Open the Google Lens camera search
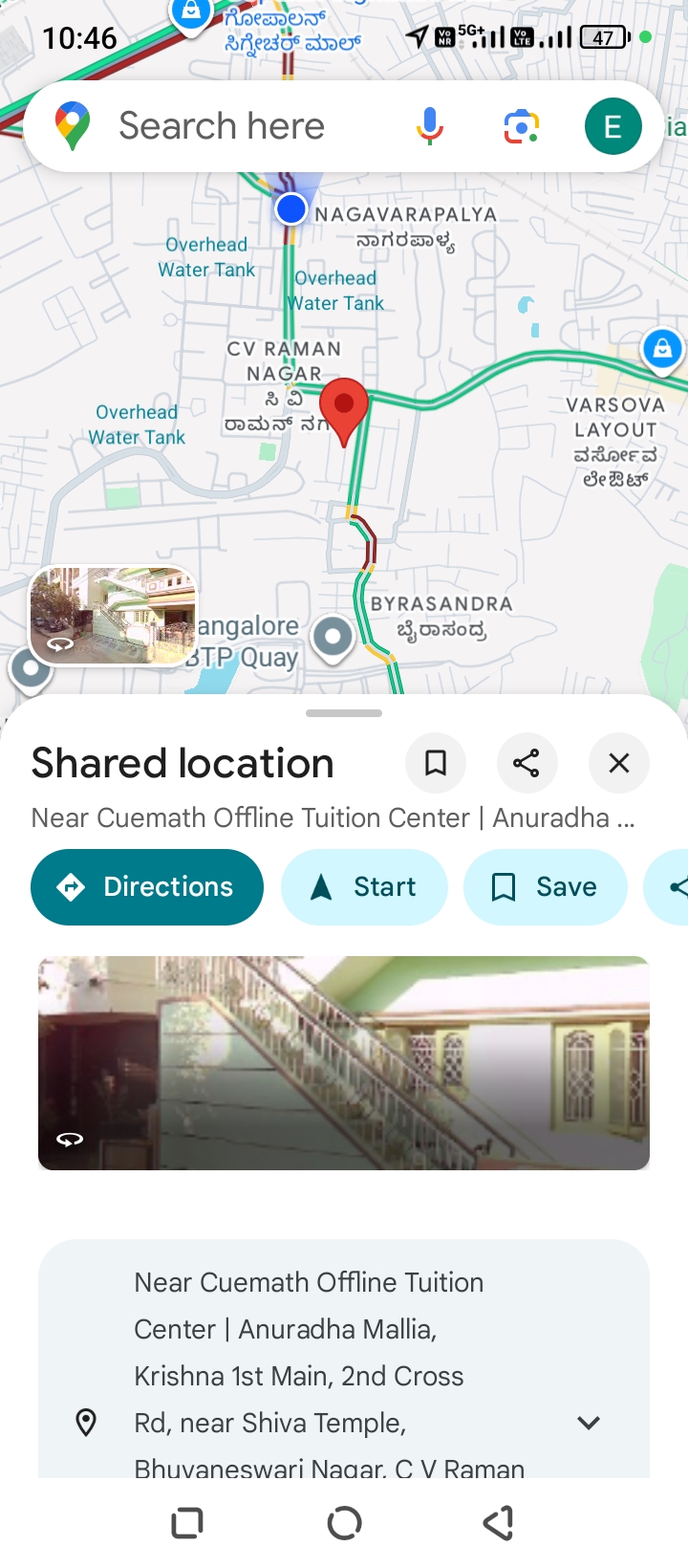The image size is (688, 1568). coord(522,126)
